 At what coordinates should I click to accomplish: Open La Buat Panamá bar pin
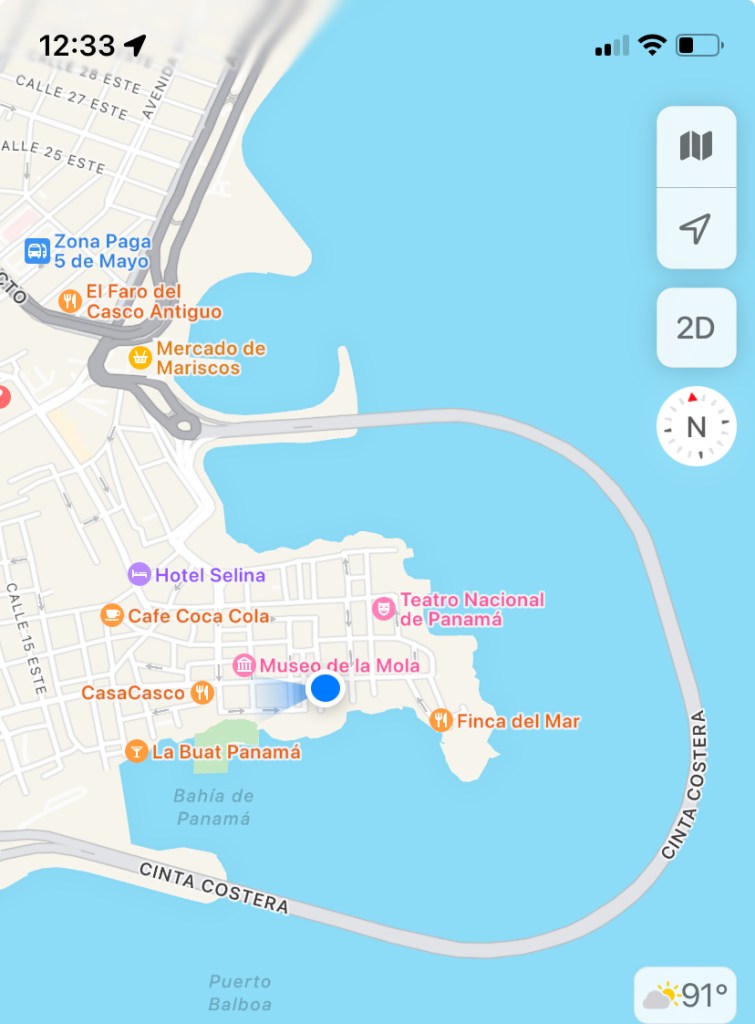click(136, 751)
